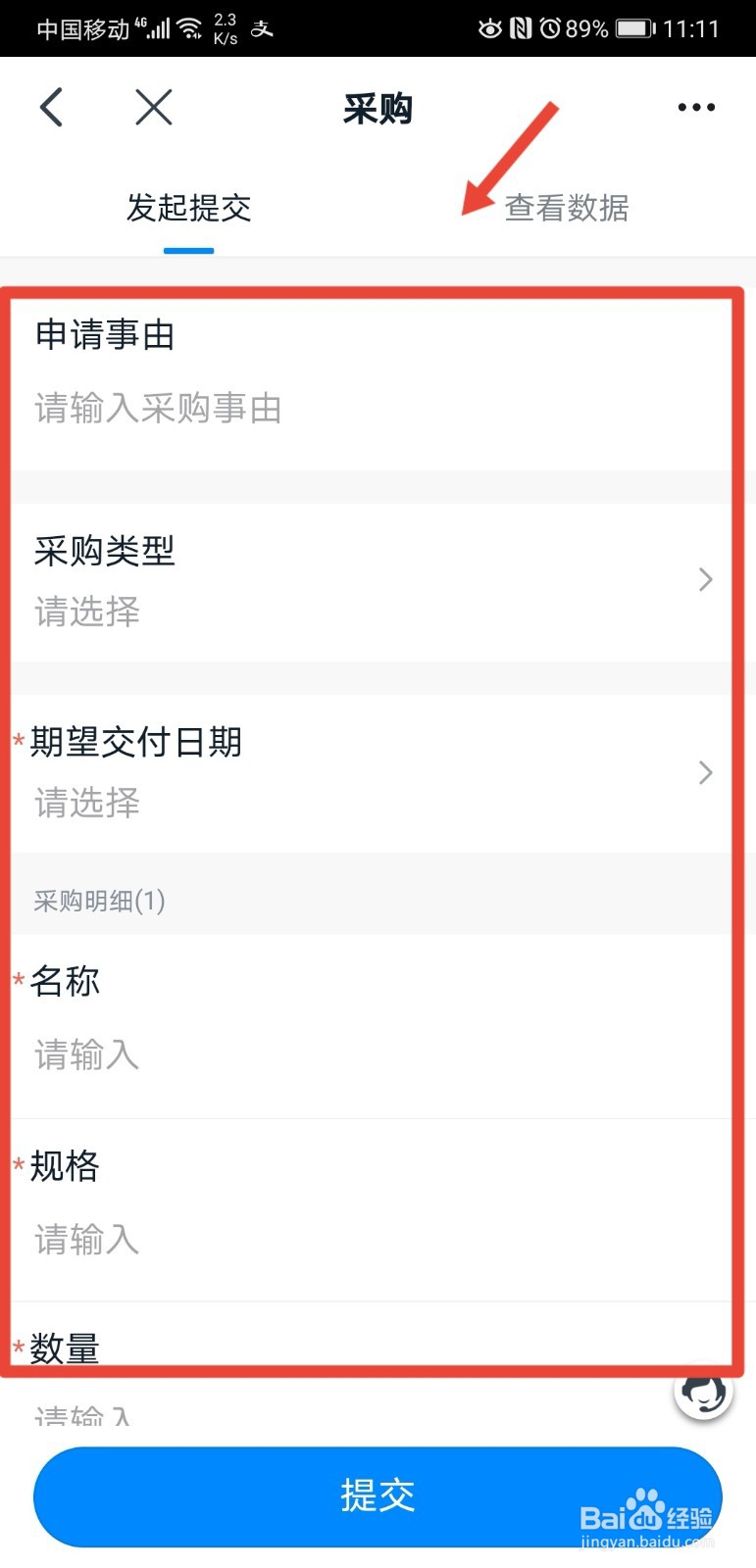Open the 期望交付日期 date picker chevron

point(705,773)
